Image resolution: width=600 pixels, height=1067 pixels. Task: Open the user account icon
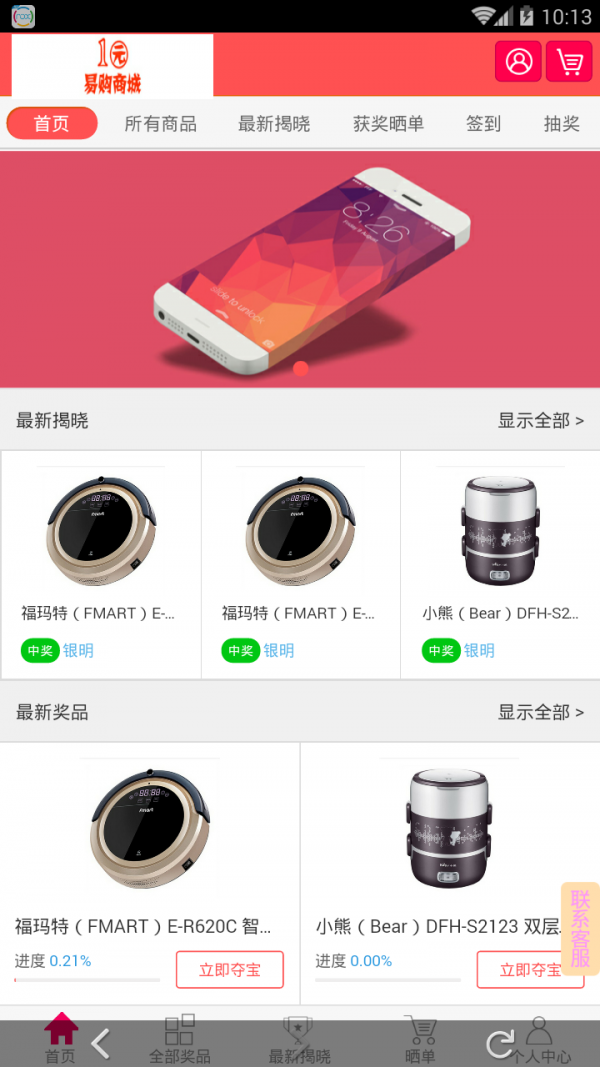pyautogui.click(x=518, y=62)
